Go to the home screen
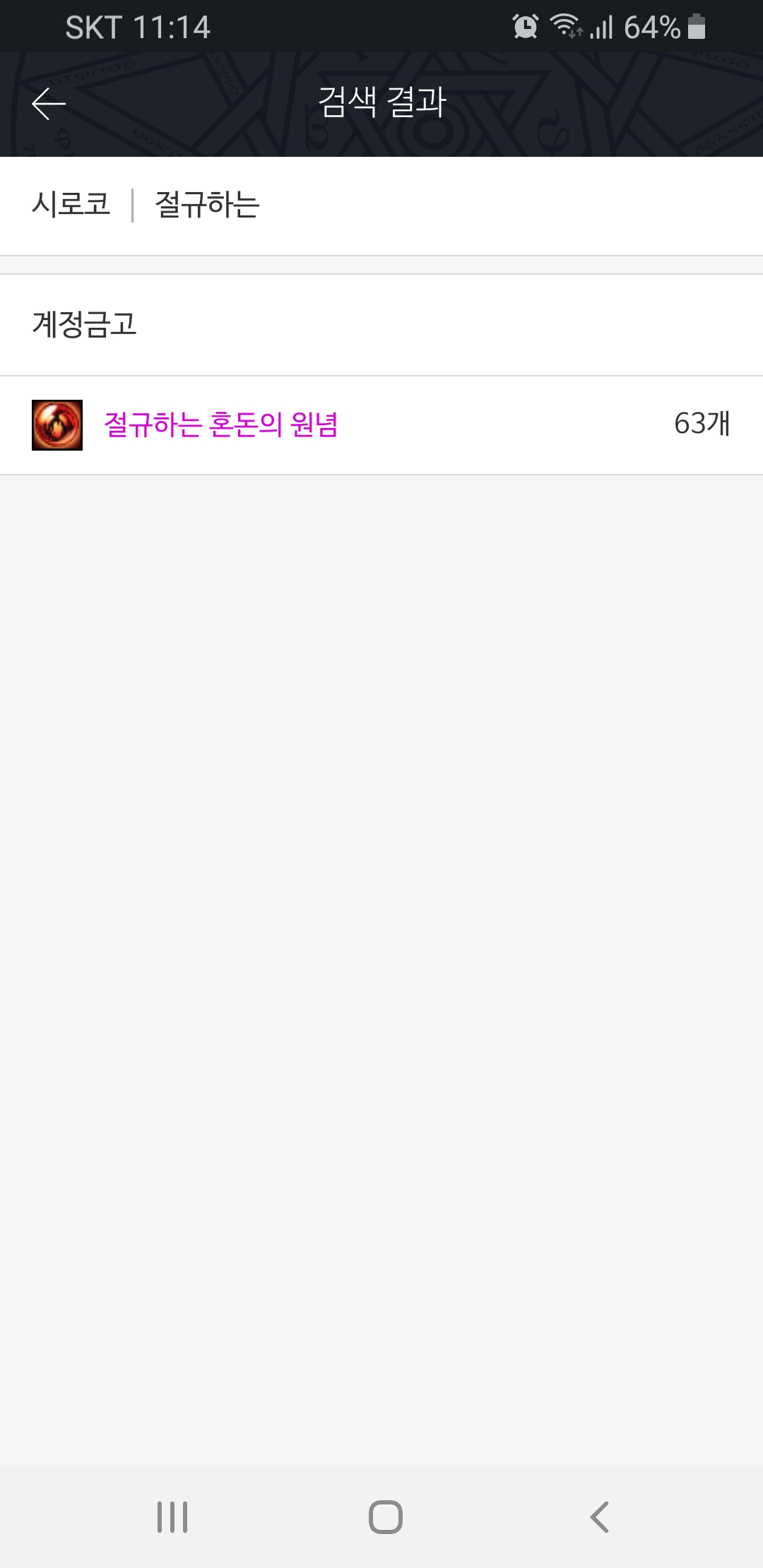763x1568 pixels. [x=386, y=1516]
